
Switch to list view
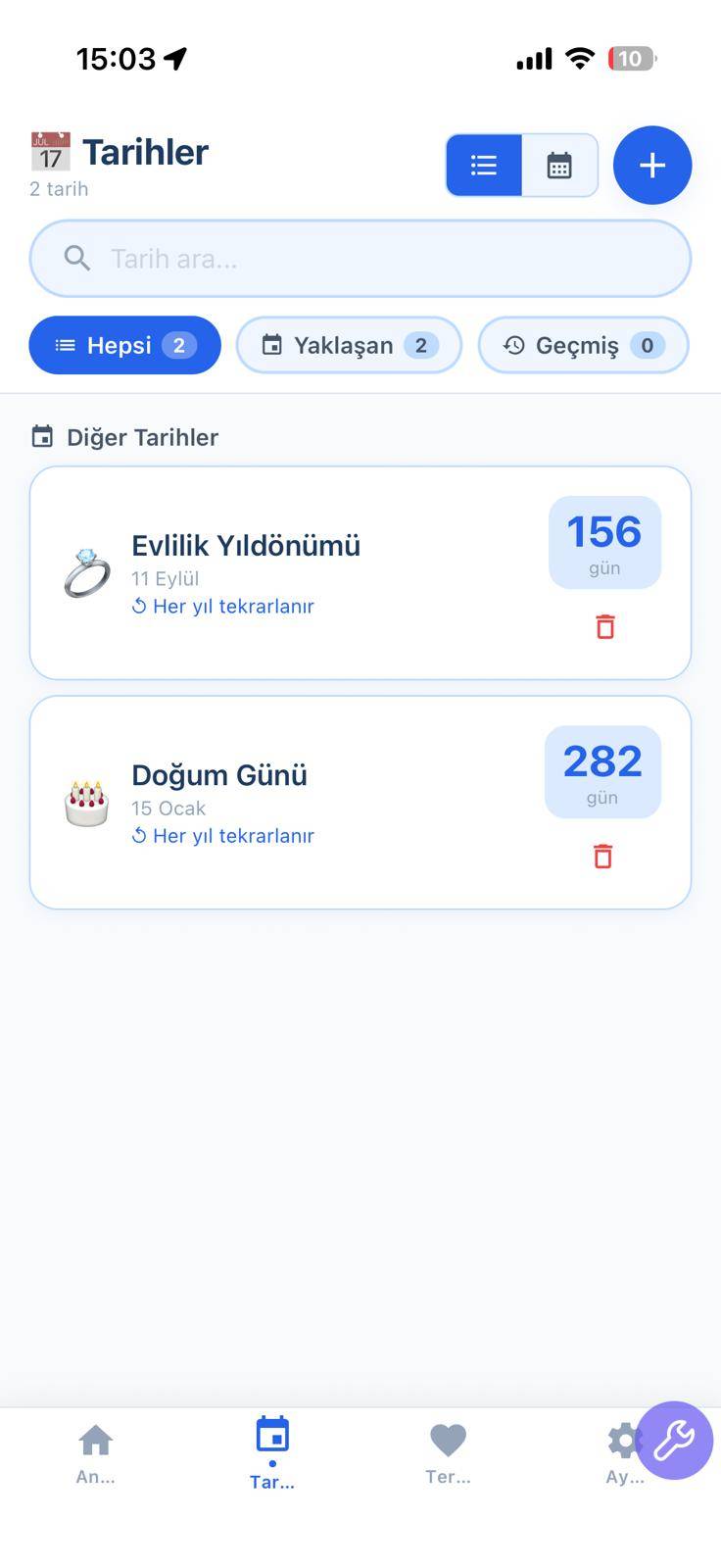pyautogui.click(x=484, y=166)
